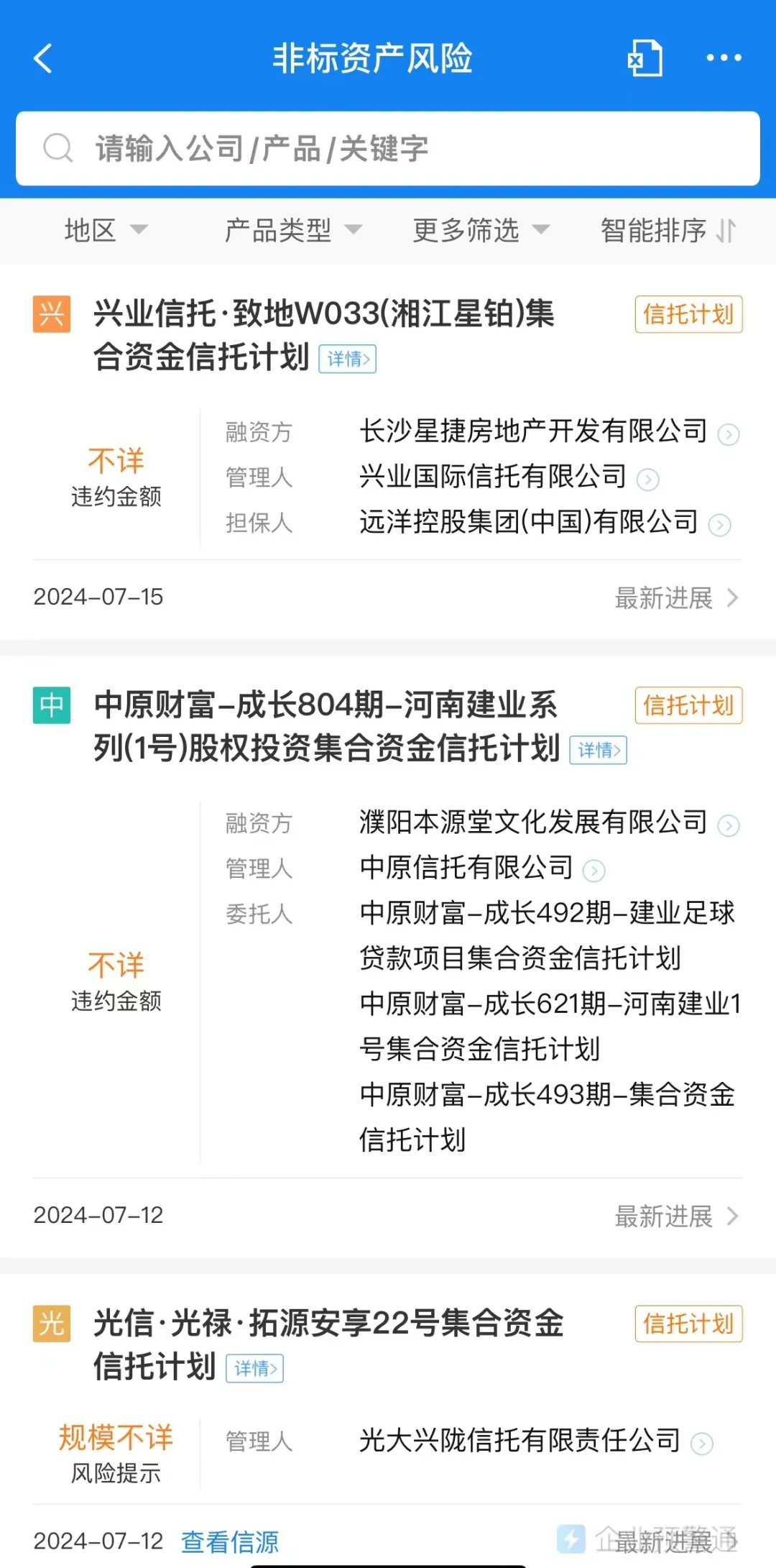
Task: Open 濮阳本源堂文化发展有限公司 company link
Action: (x=549, y=822)
